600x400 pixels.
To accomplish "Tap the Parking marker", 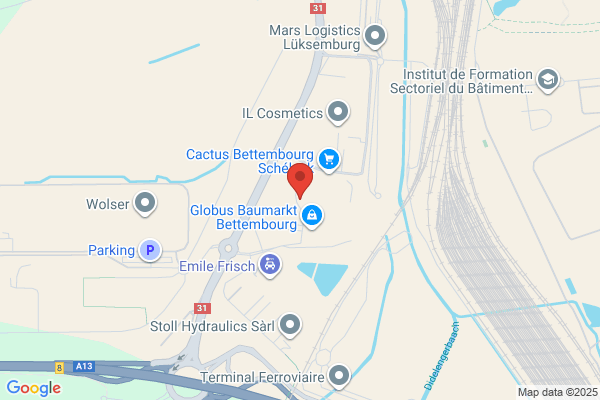I will tap(149, 250).
